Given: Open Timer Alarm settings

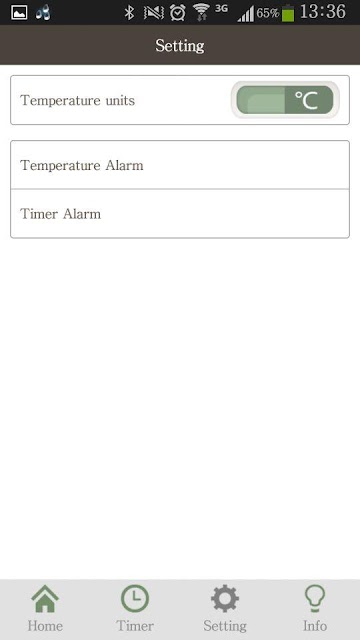Looking at the screenshot, I should point(180,213).
